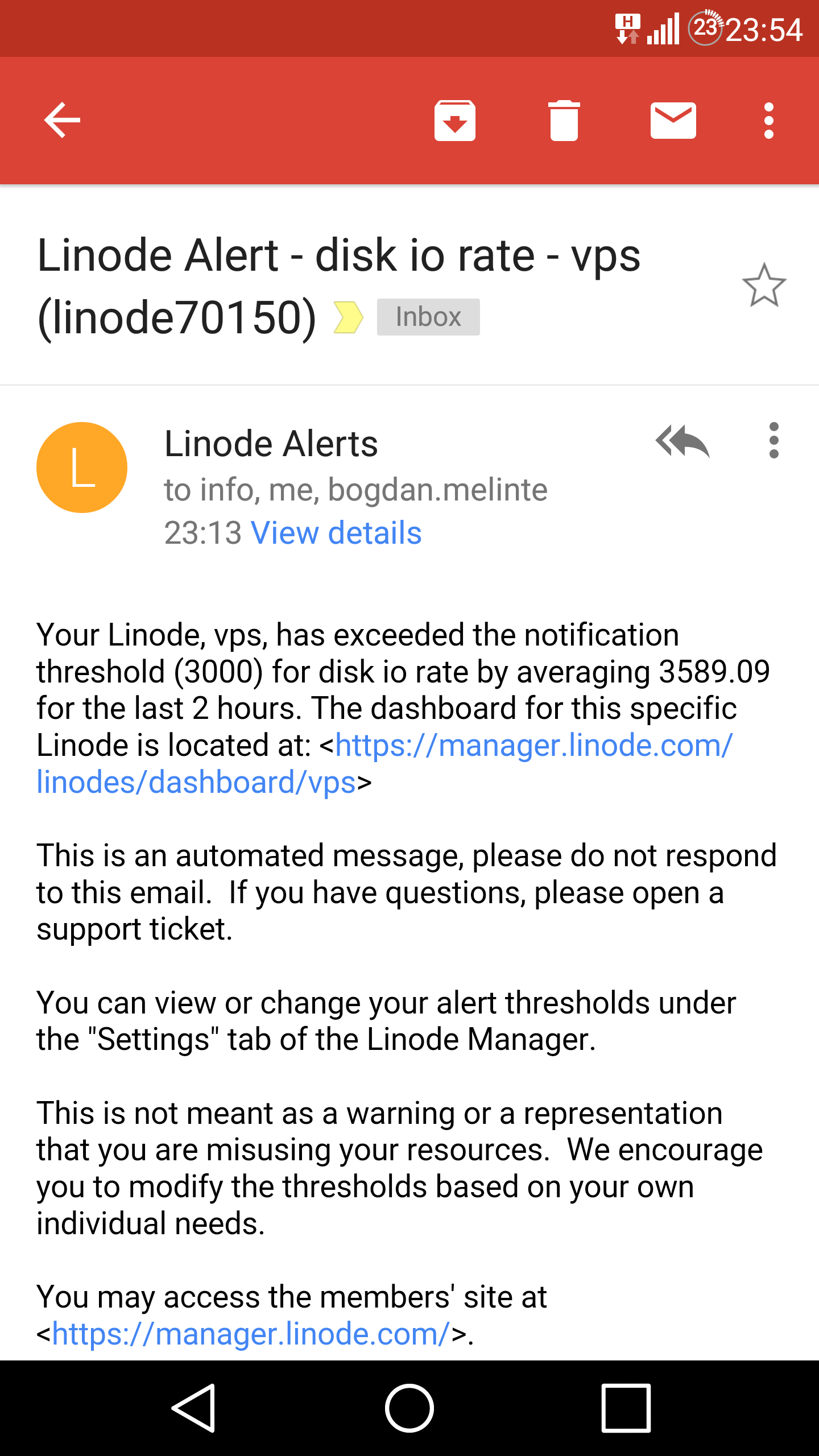Tap the system home button

coord(409,1408)
